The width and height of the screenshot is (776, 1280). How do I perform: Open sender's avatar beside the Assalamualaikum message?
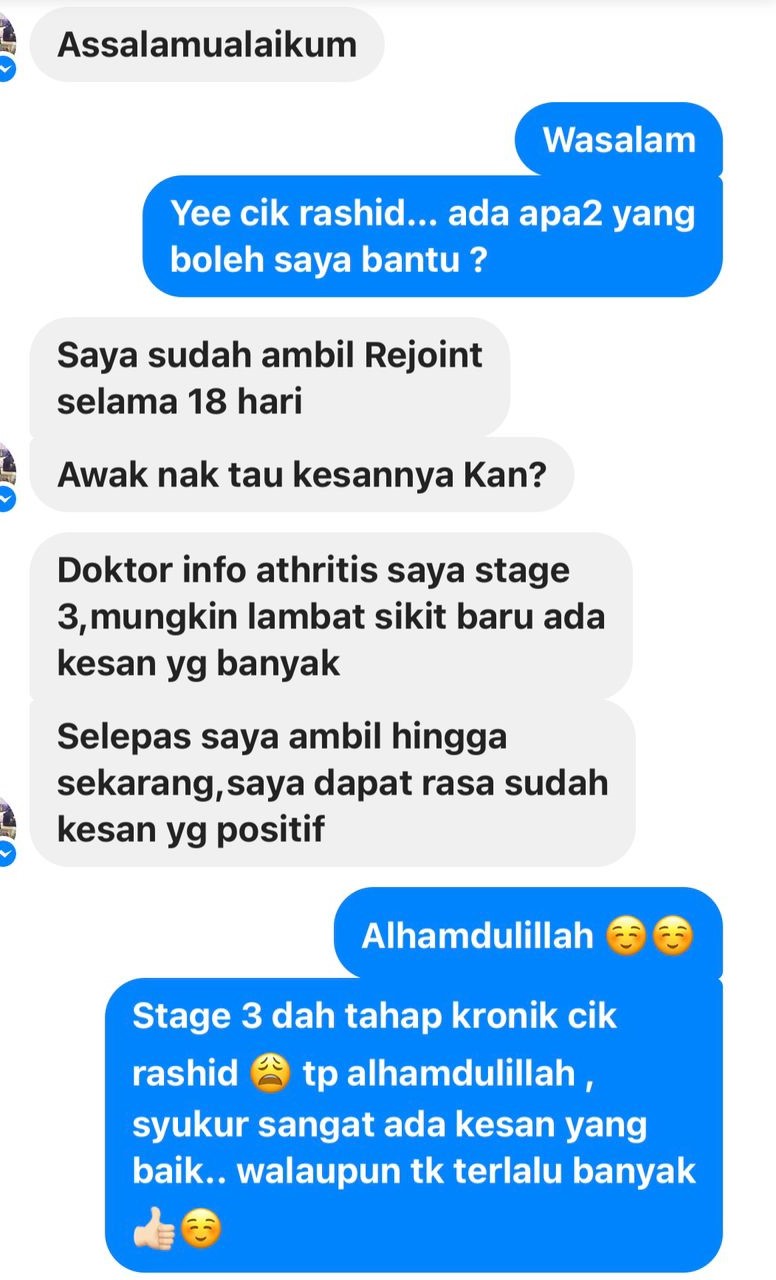[7, 50]
